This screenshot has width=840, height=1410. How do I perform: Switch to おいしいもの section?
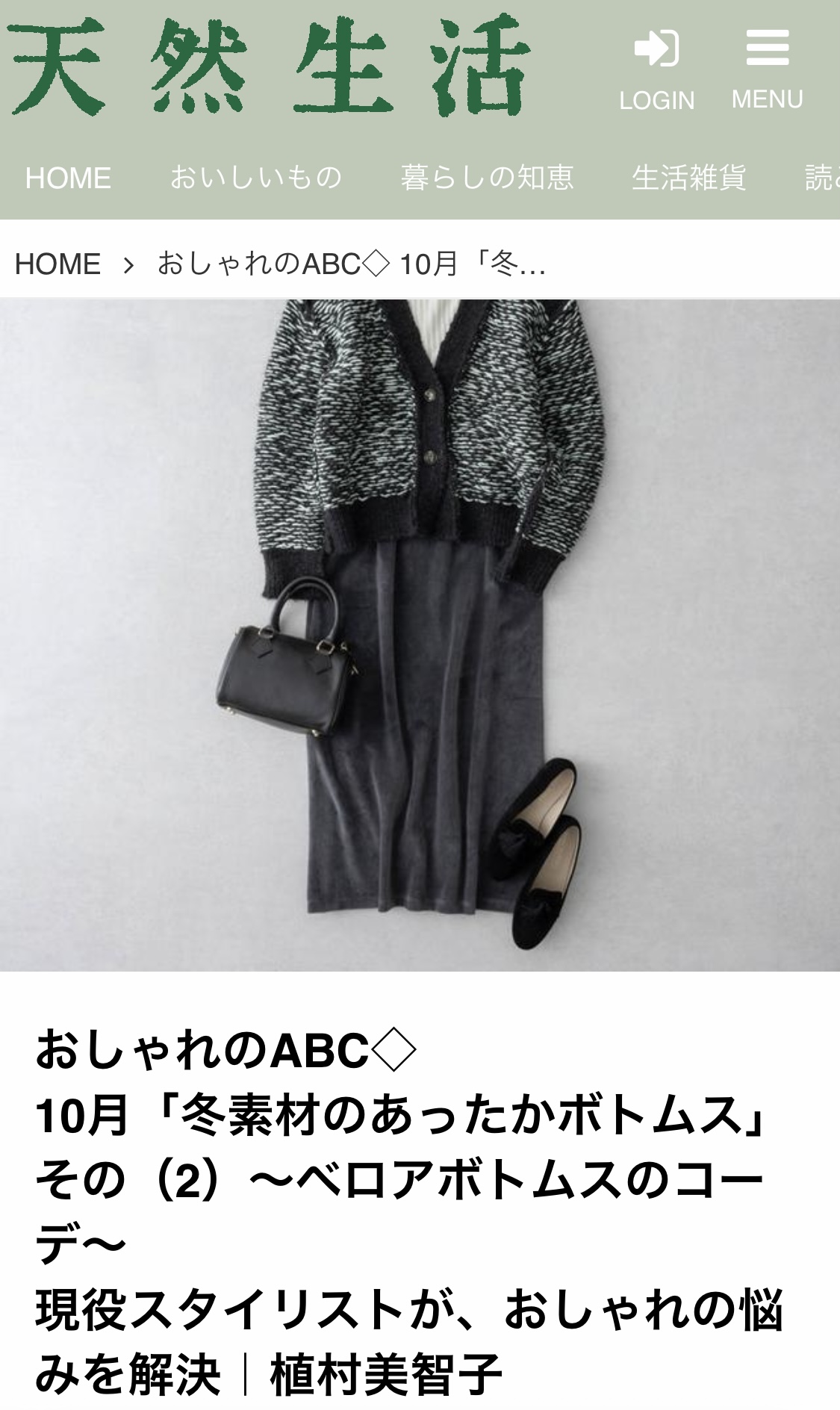coord(256,178)
